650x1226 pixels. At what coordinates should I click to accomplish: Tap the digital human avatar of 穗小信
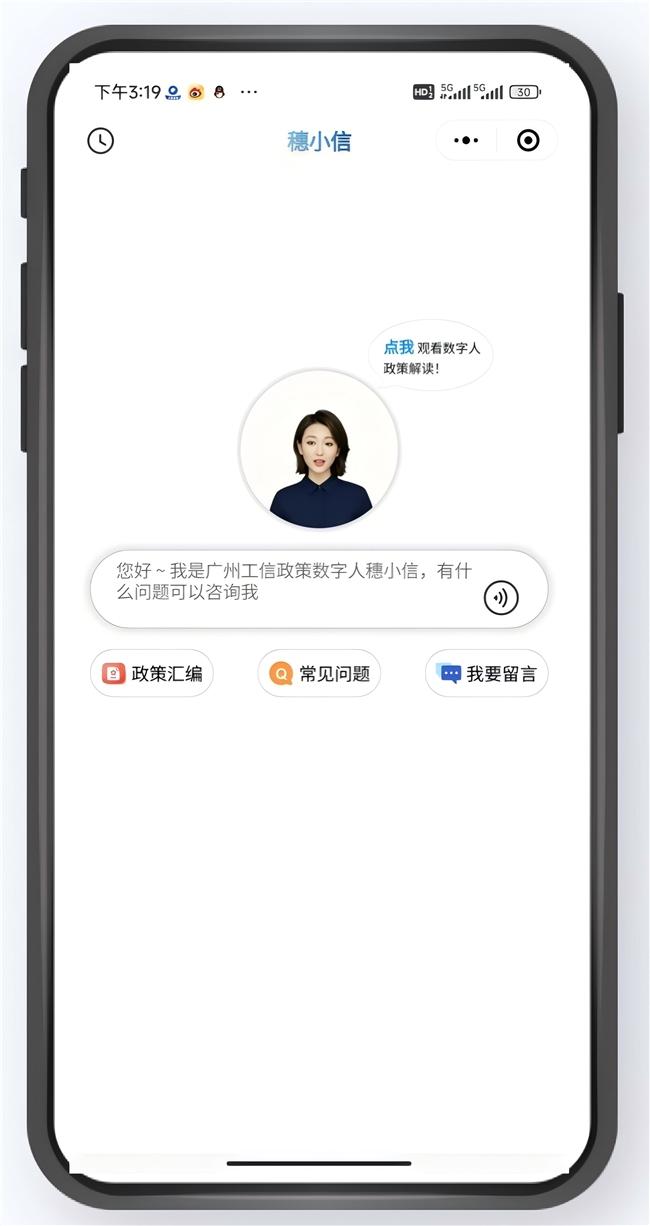(x=319, y=450)
